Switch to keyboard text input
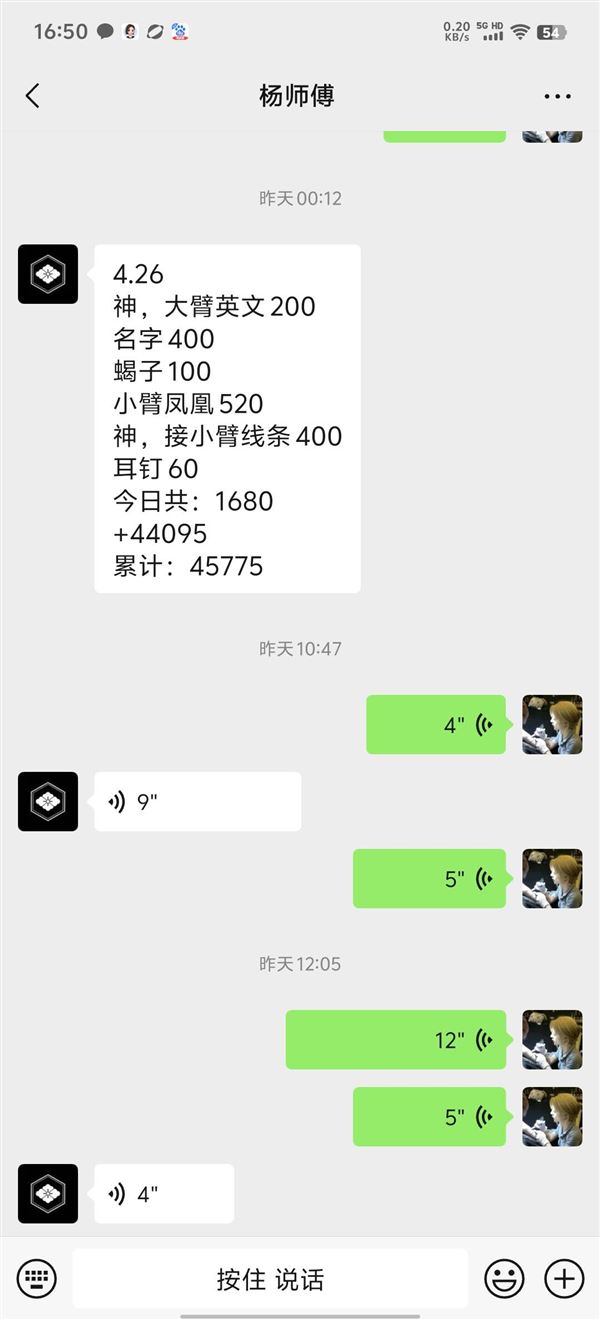The height and width of the screenshot is (1320, 600). tap(37, 1278)
